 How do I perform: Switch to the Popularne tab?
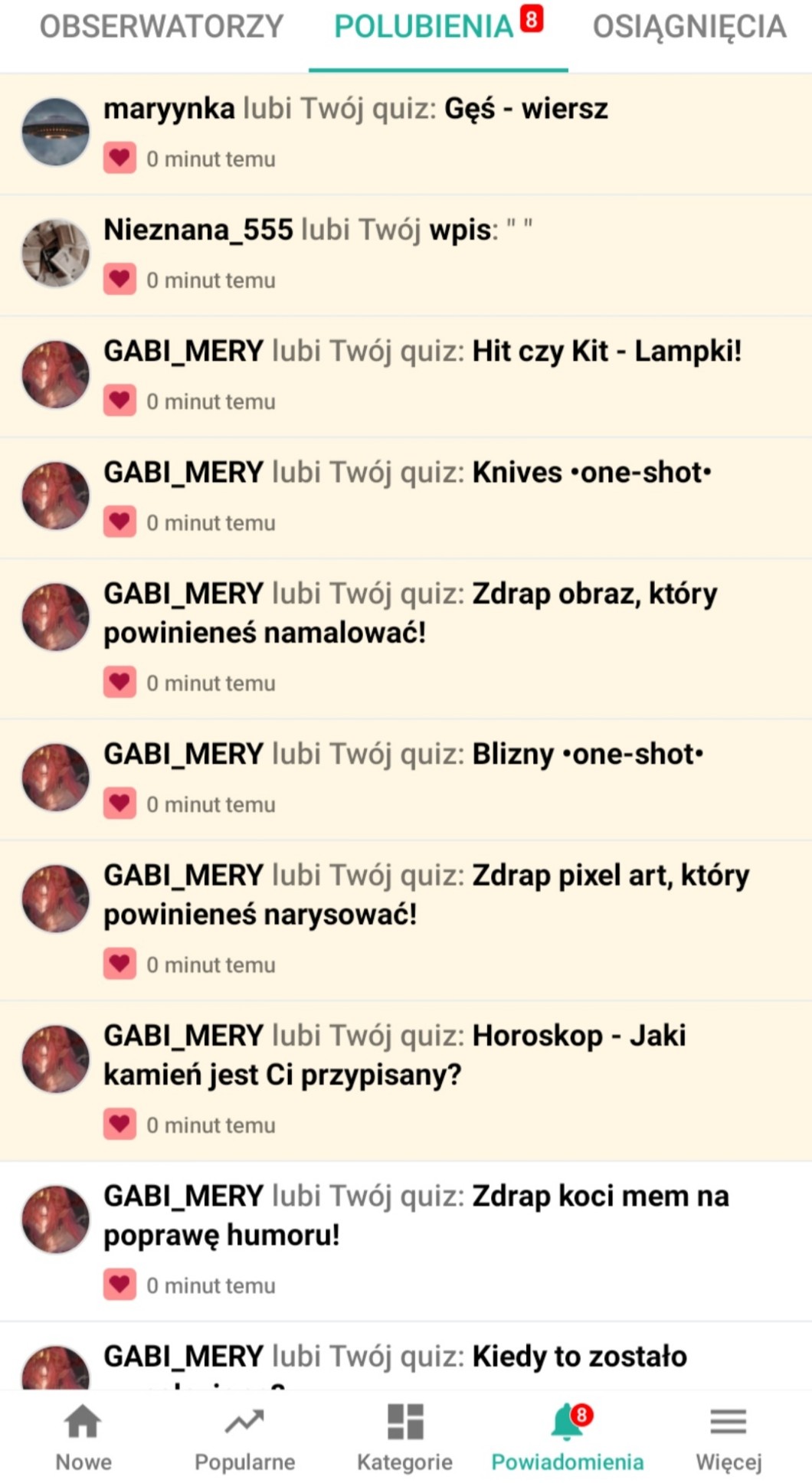(244, 1437)
